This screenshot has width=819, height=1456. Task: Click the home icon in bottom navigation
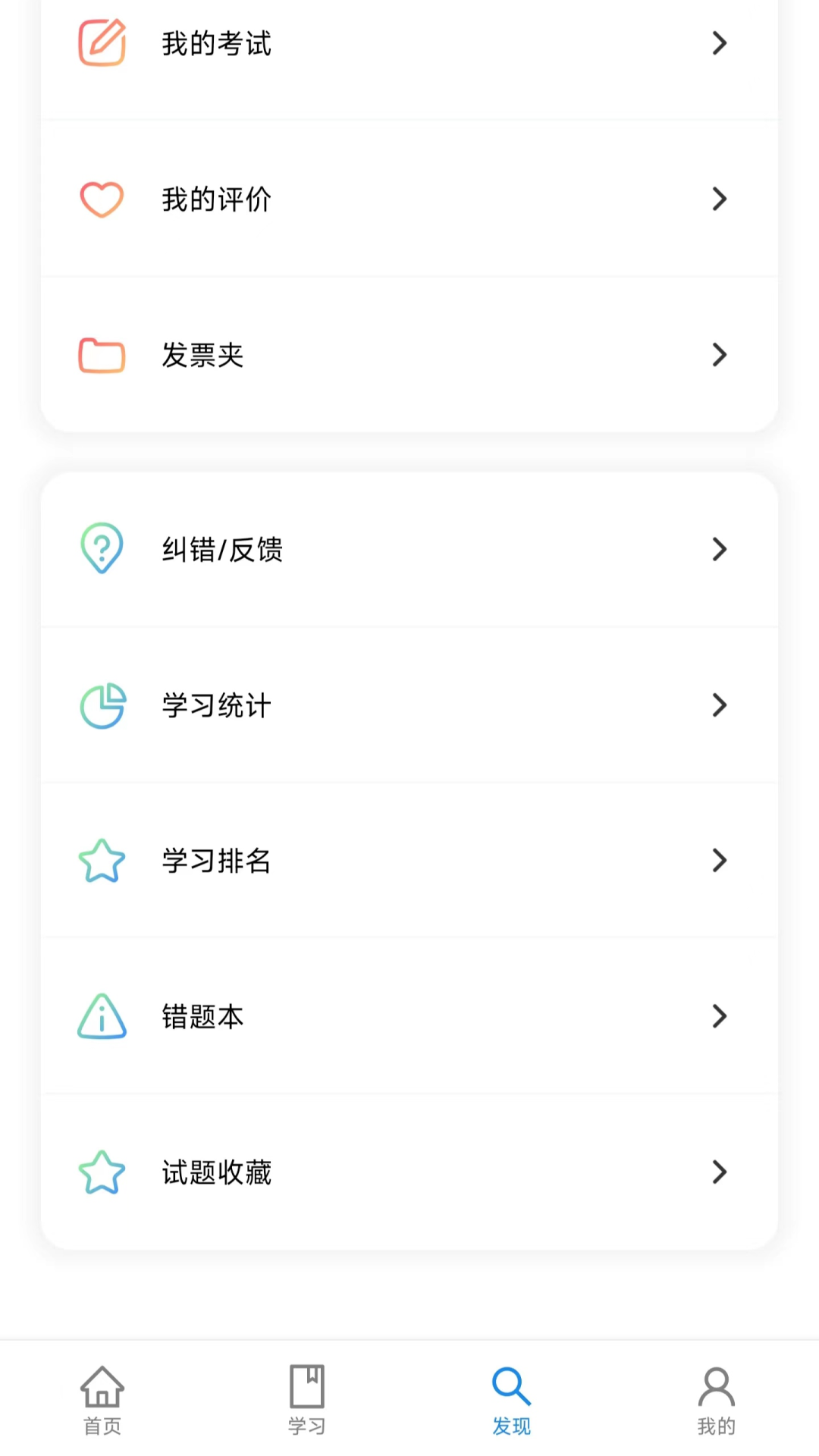(102, 1388)
